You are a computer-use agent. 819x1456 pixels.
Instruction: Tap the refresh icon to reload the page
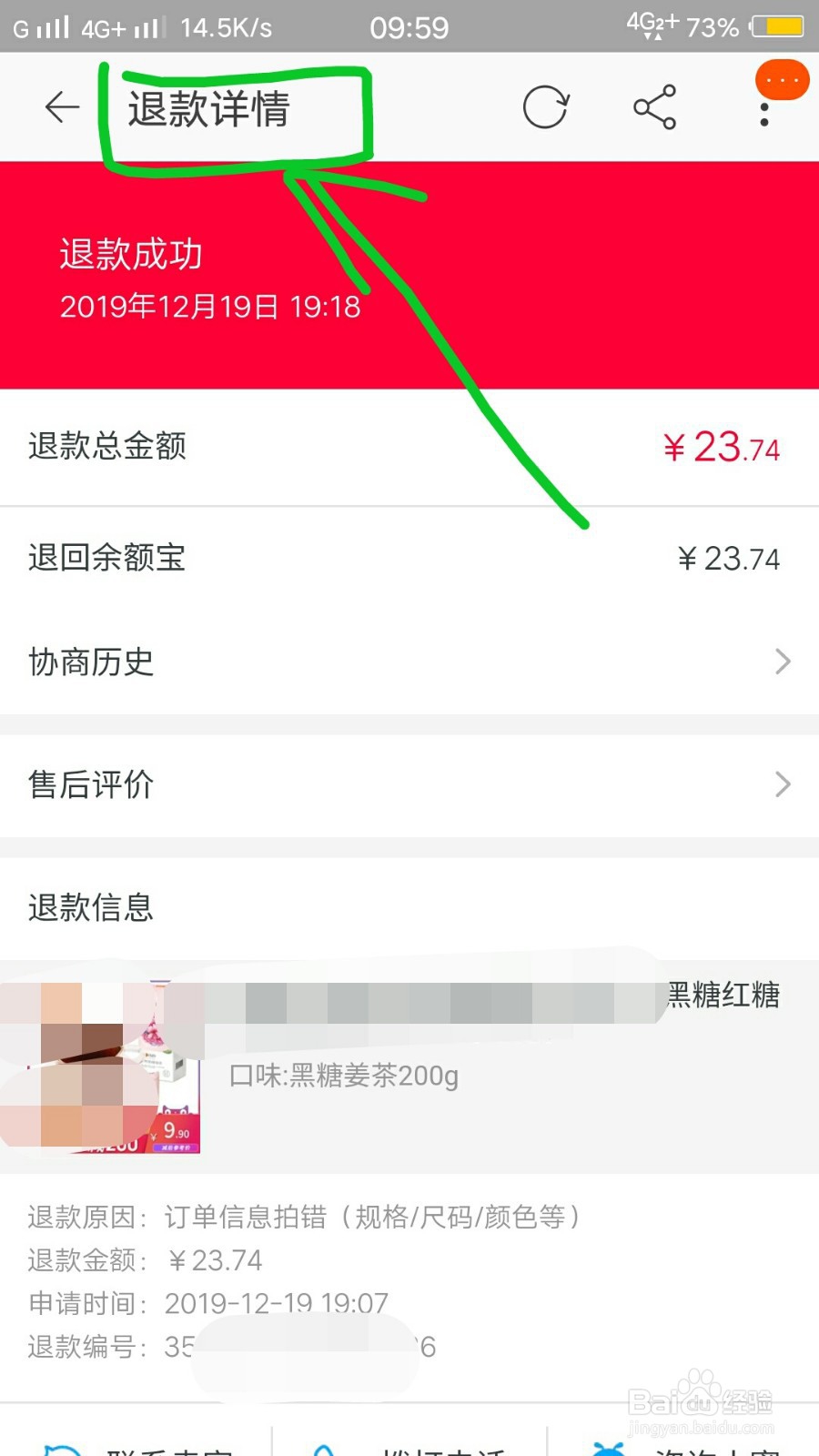[x=547, y=106]
